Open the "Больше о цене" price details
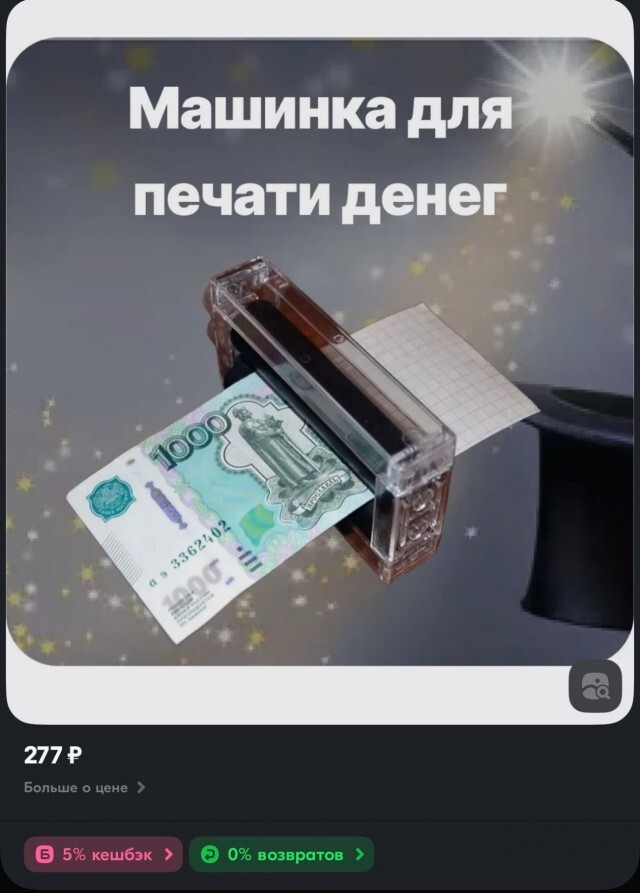 pyautogui.click(x=84, y=787)
